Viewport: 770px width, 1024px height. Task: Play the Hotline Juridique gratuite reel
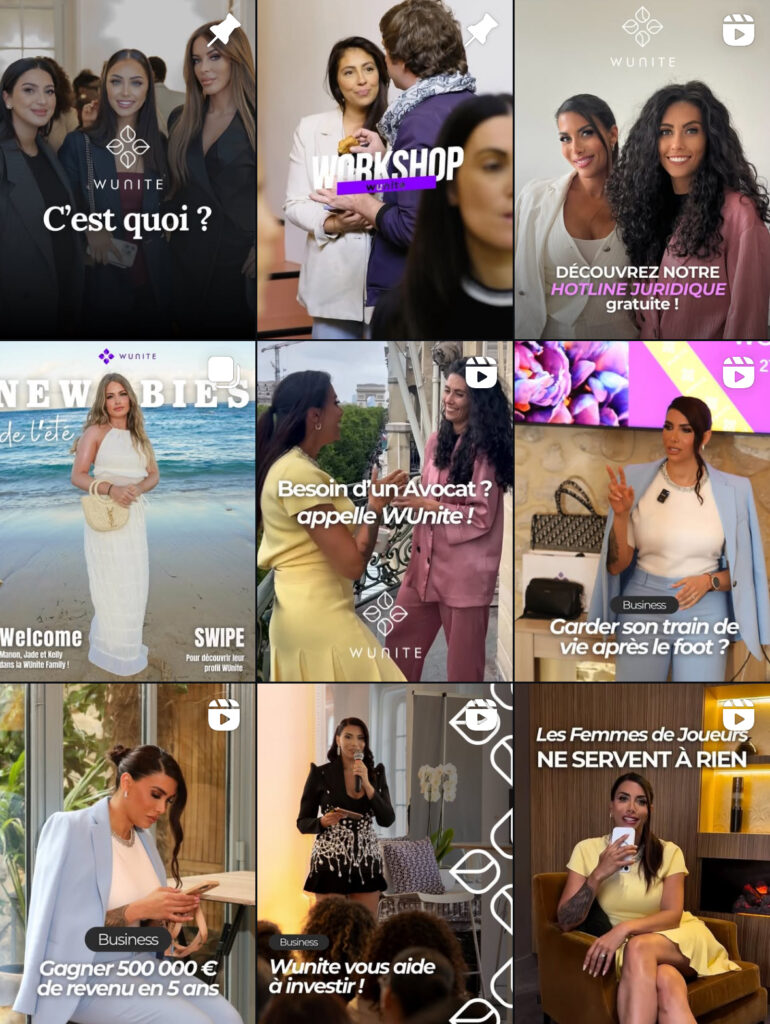point(642,170)
